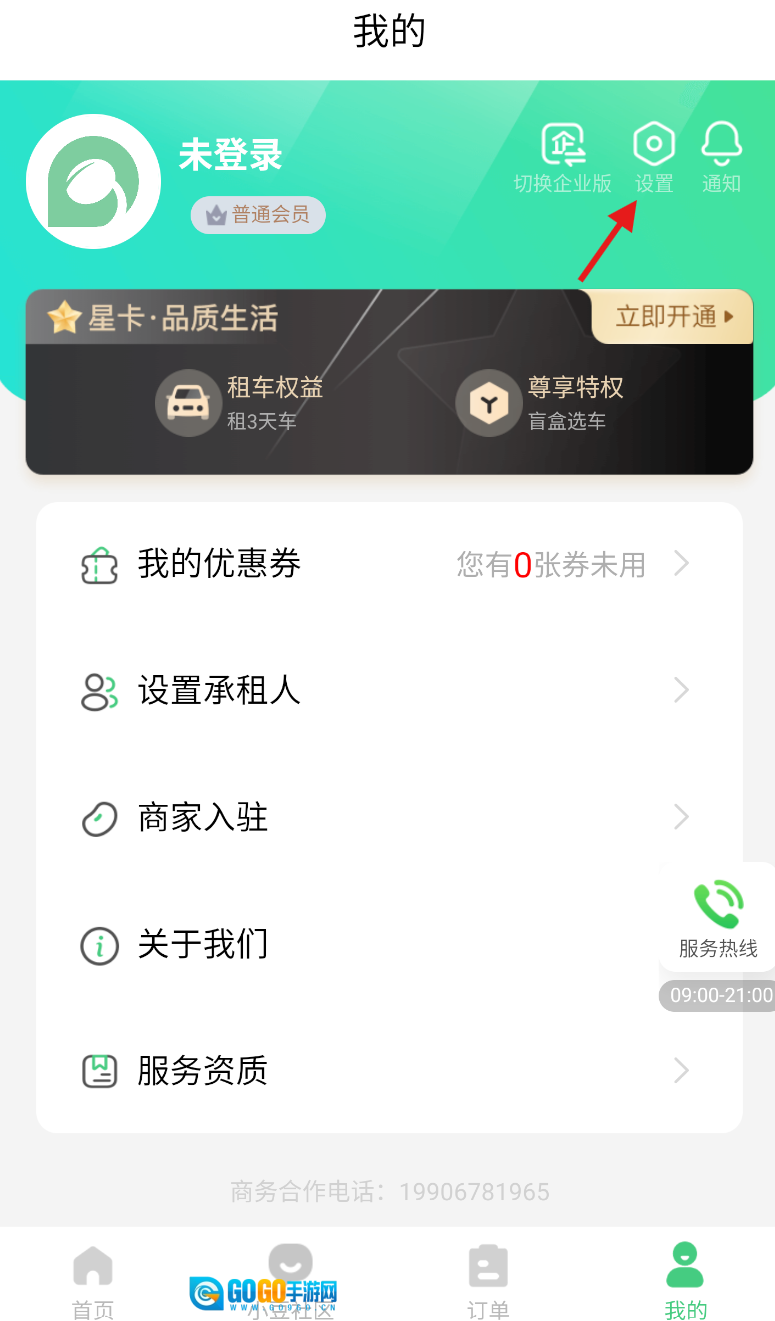Open 尊享特权 exclusive privileges
This screenshot has width=775, height=1321.
click(x=541, y=402)
